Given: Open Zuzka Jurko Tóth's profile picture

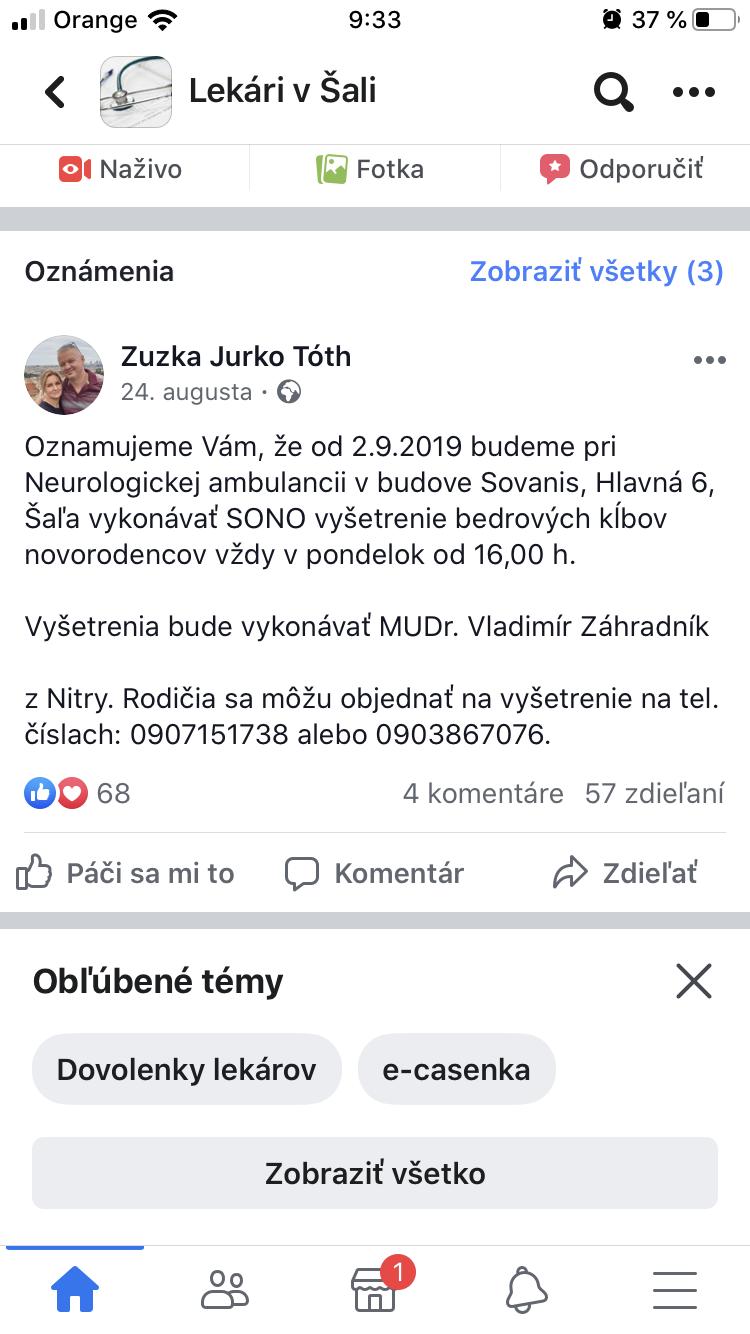Looking at the screenshot, I should click(x=64, y=375).
